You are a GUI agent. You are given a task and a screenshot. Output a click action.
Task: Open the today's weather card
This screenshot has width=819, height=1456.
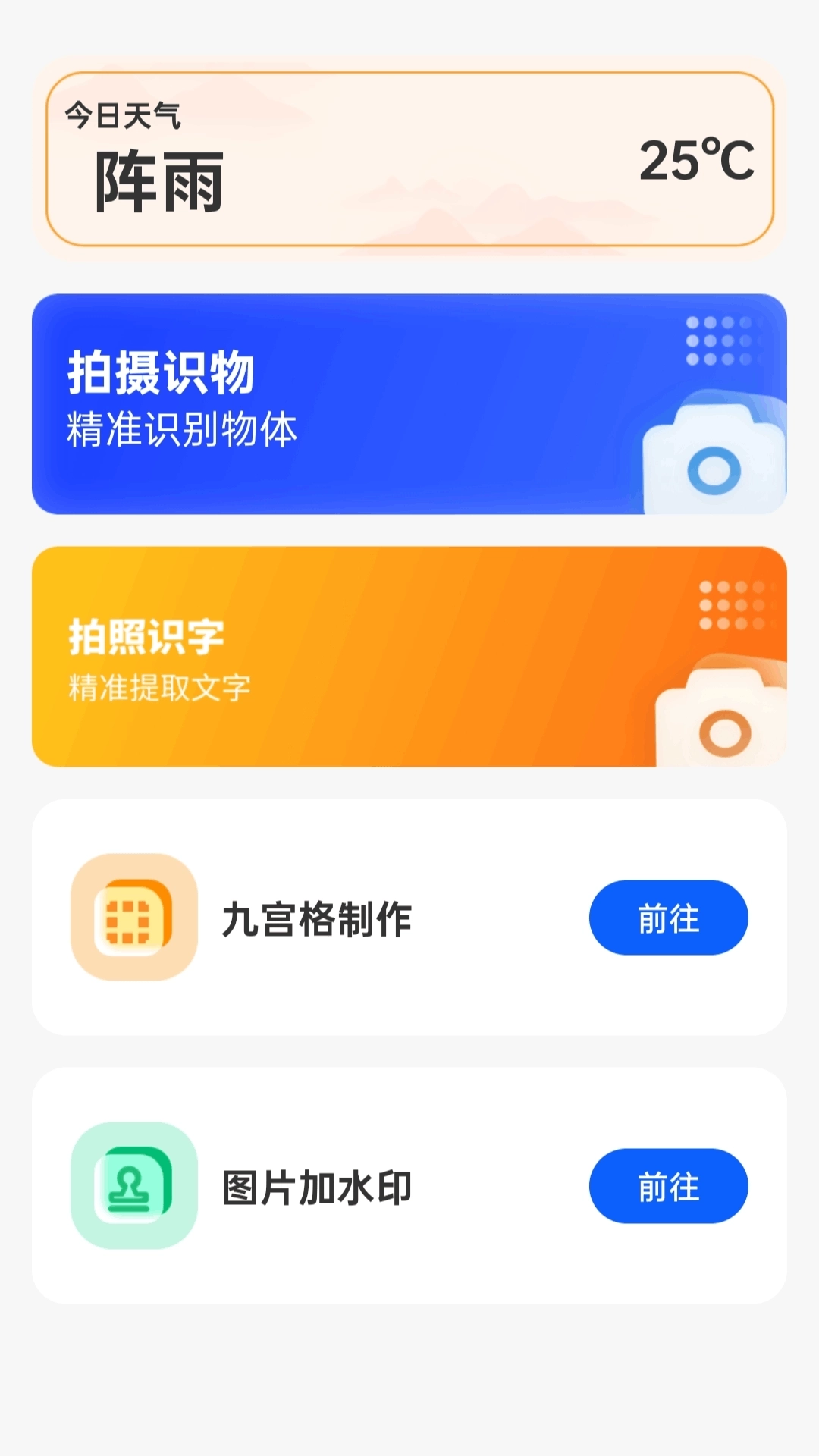tap(409, 155)
